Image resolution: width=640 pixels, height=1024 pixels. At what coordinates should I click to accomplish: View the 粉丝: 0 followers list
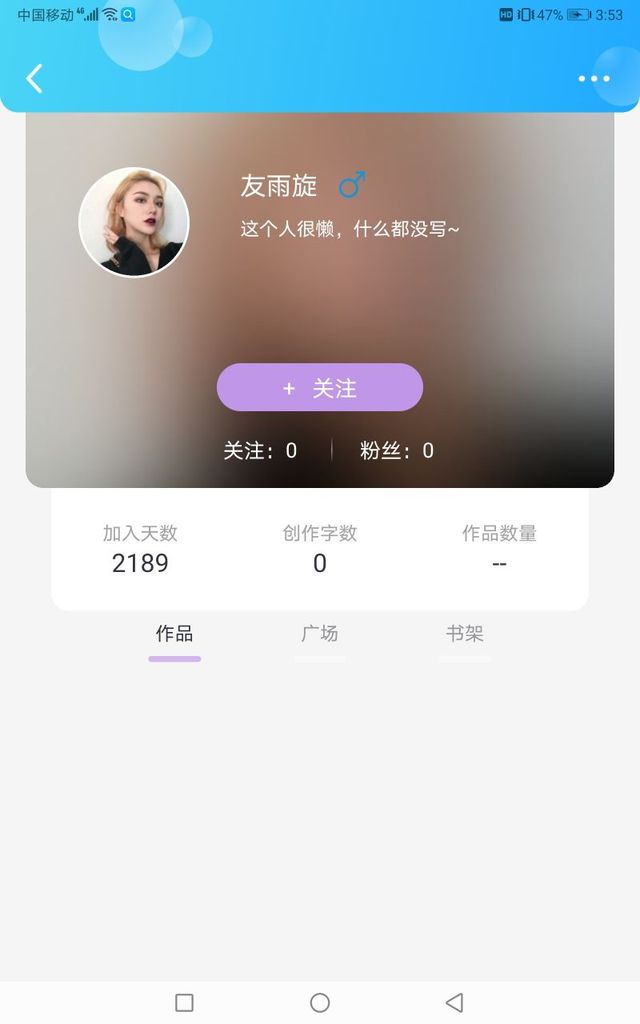click(x=397, y=451)
